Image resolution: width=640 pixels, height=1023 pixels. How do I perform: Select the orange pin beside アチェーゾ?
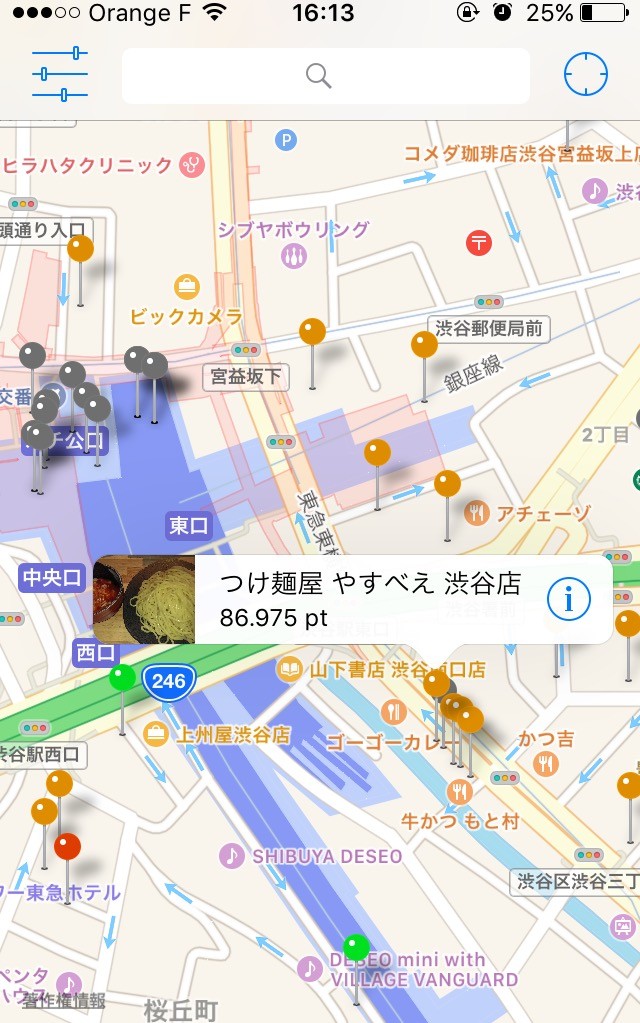click(x=447, y=484)
